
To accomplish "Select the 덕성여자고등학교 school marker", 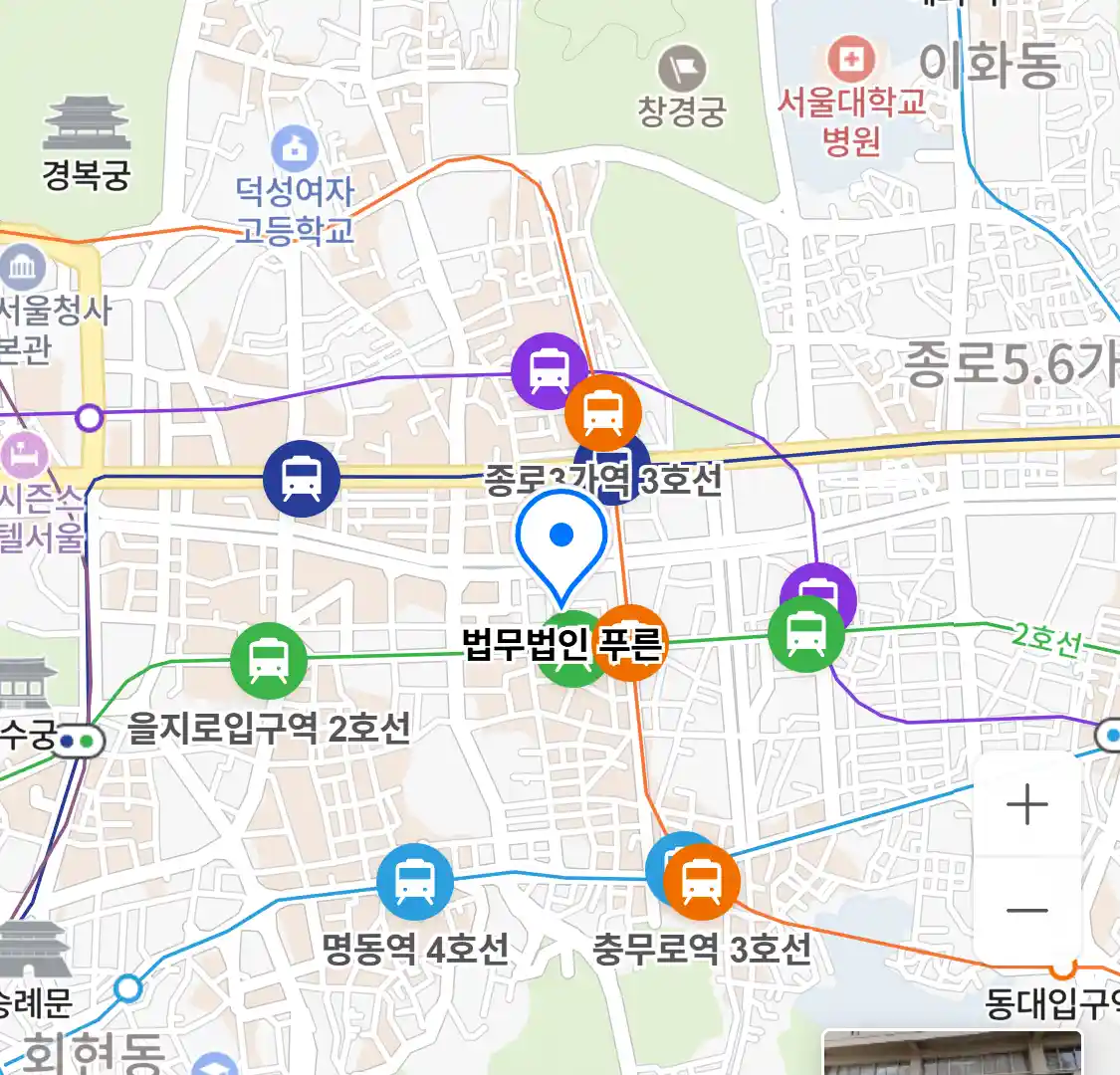I will [x=295, y=149].
